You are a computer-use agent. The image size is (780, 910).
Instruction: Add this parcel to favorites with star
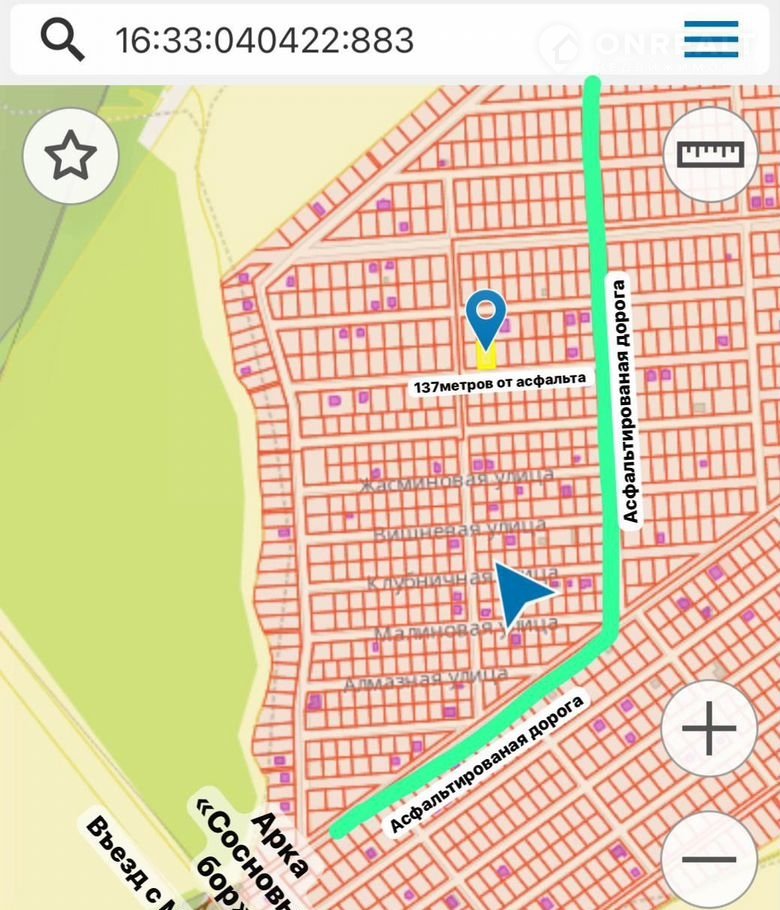tap(71, 156)
